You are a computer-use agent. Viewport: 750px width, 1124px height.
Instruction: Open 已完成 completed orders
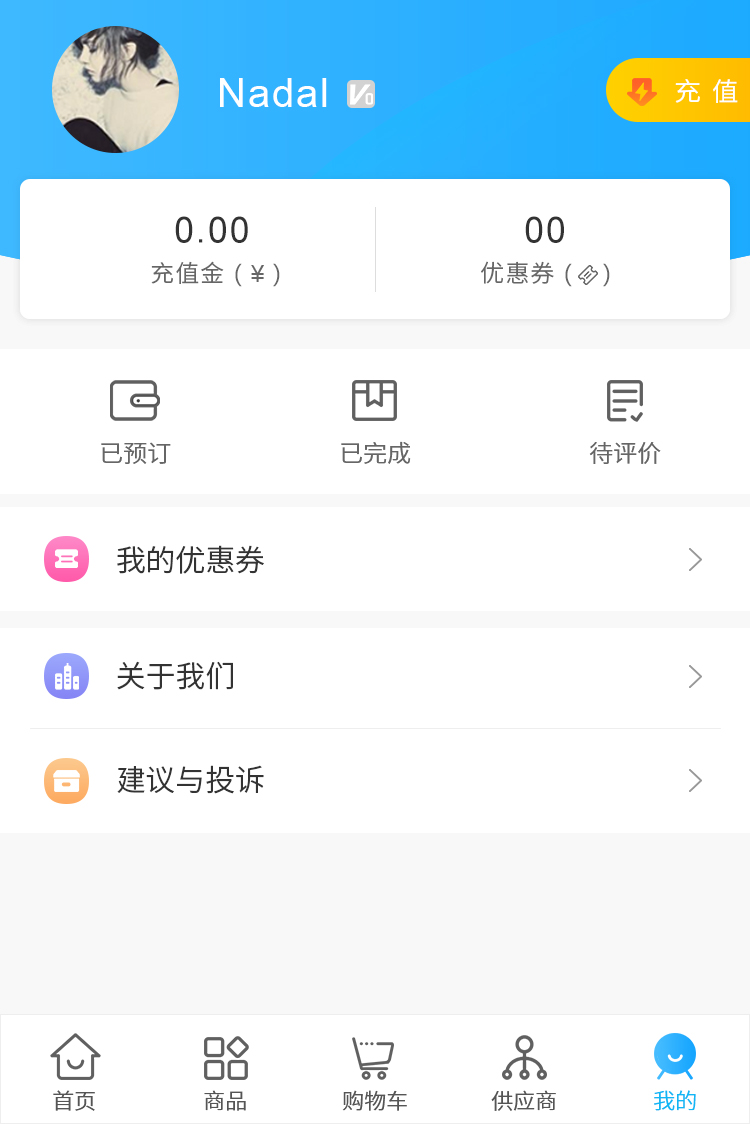point(375,422)
